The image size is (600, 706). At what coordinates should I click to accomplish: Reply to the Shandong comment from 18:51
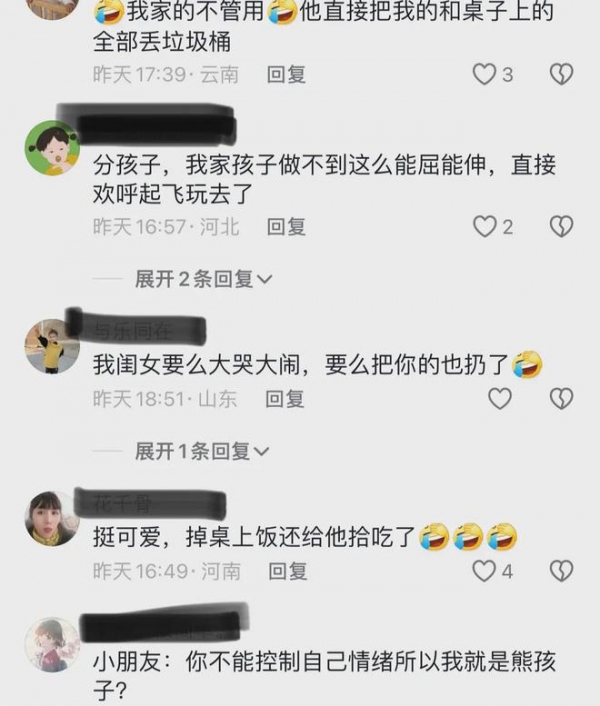click(x=284, y=399)
